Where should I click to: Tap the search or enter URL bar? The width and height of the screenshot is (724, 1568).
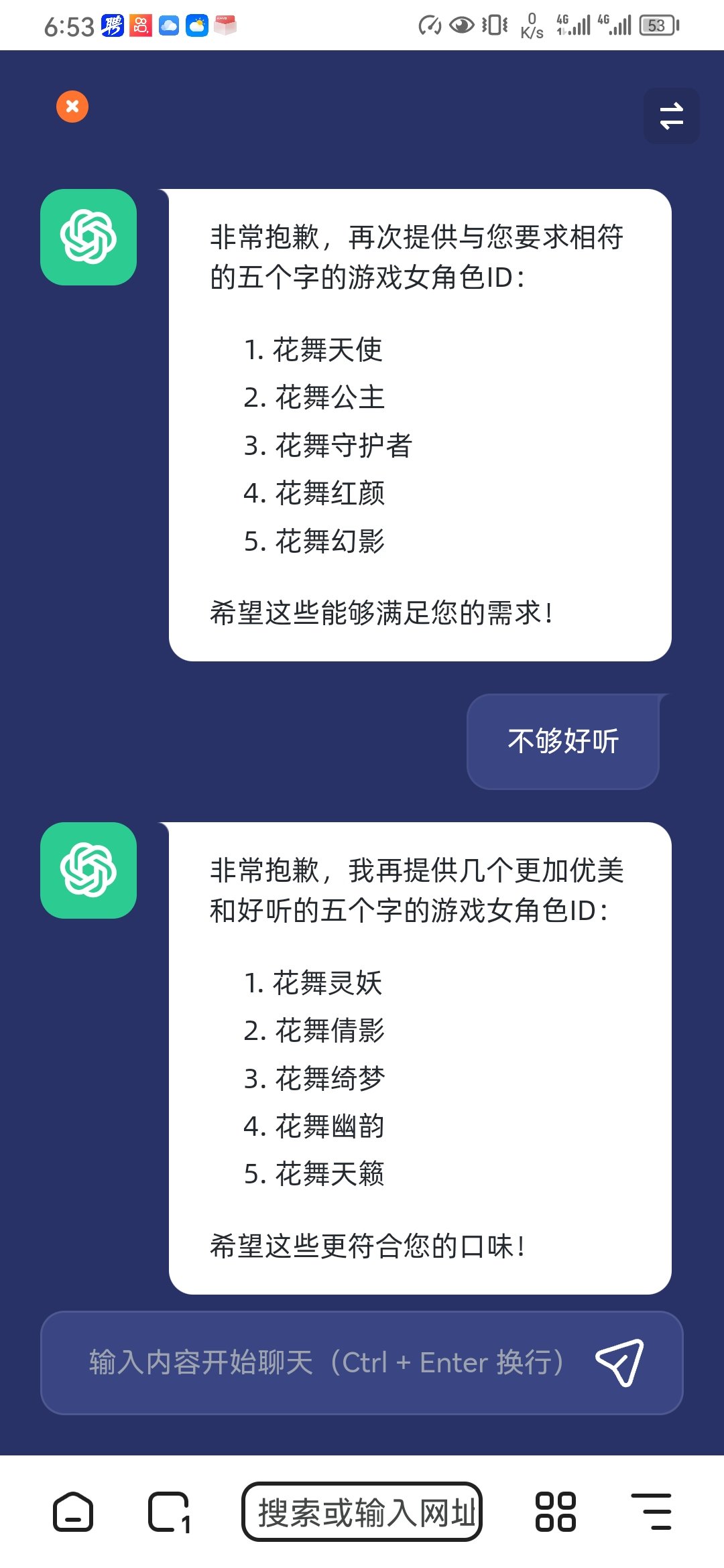point(362,1512)
